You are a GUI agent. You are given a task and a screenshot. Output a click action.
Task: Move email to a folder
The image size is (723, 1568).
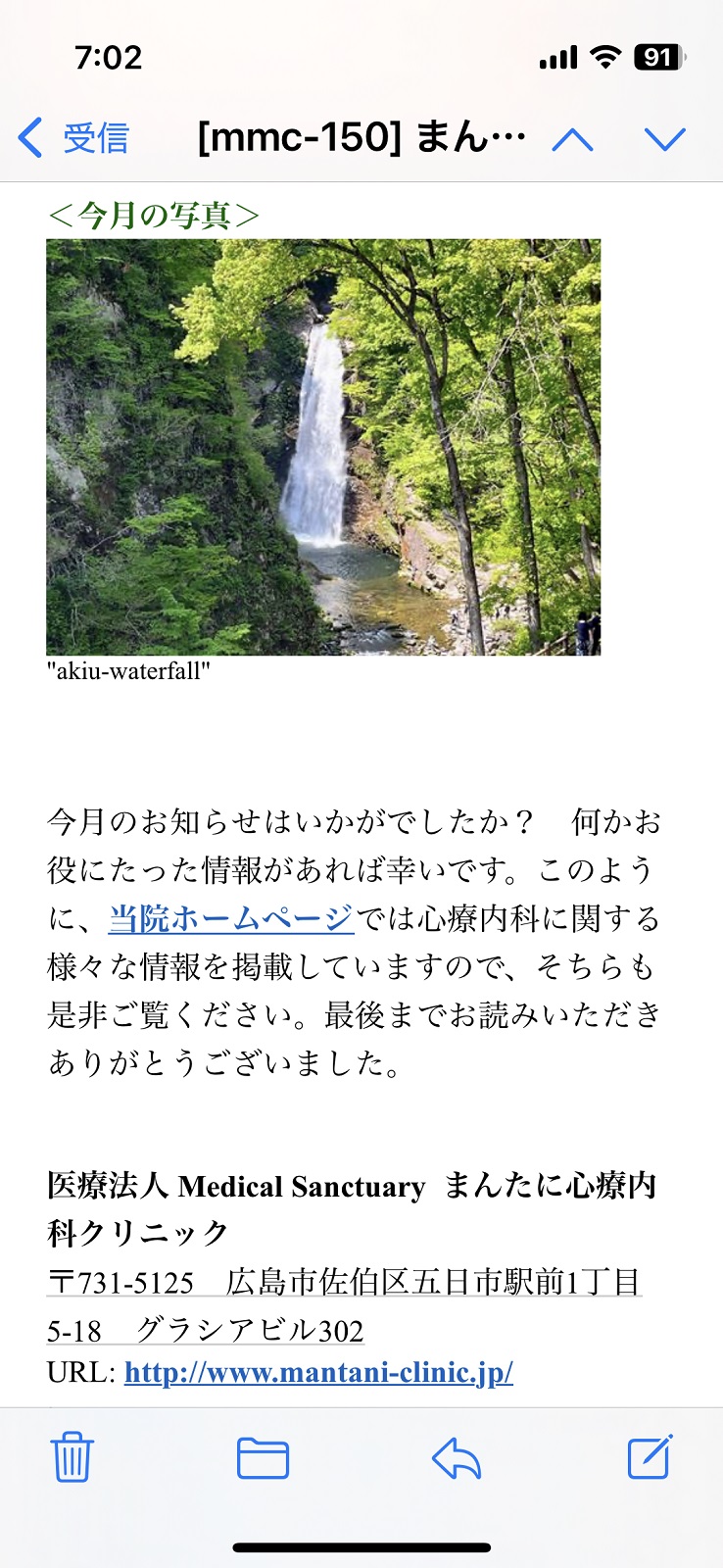(263, 1458)
